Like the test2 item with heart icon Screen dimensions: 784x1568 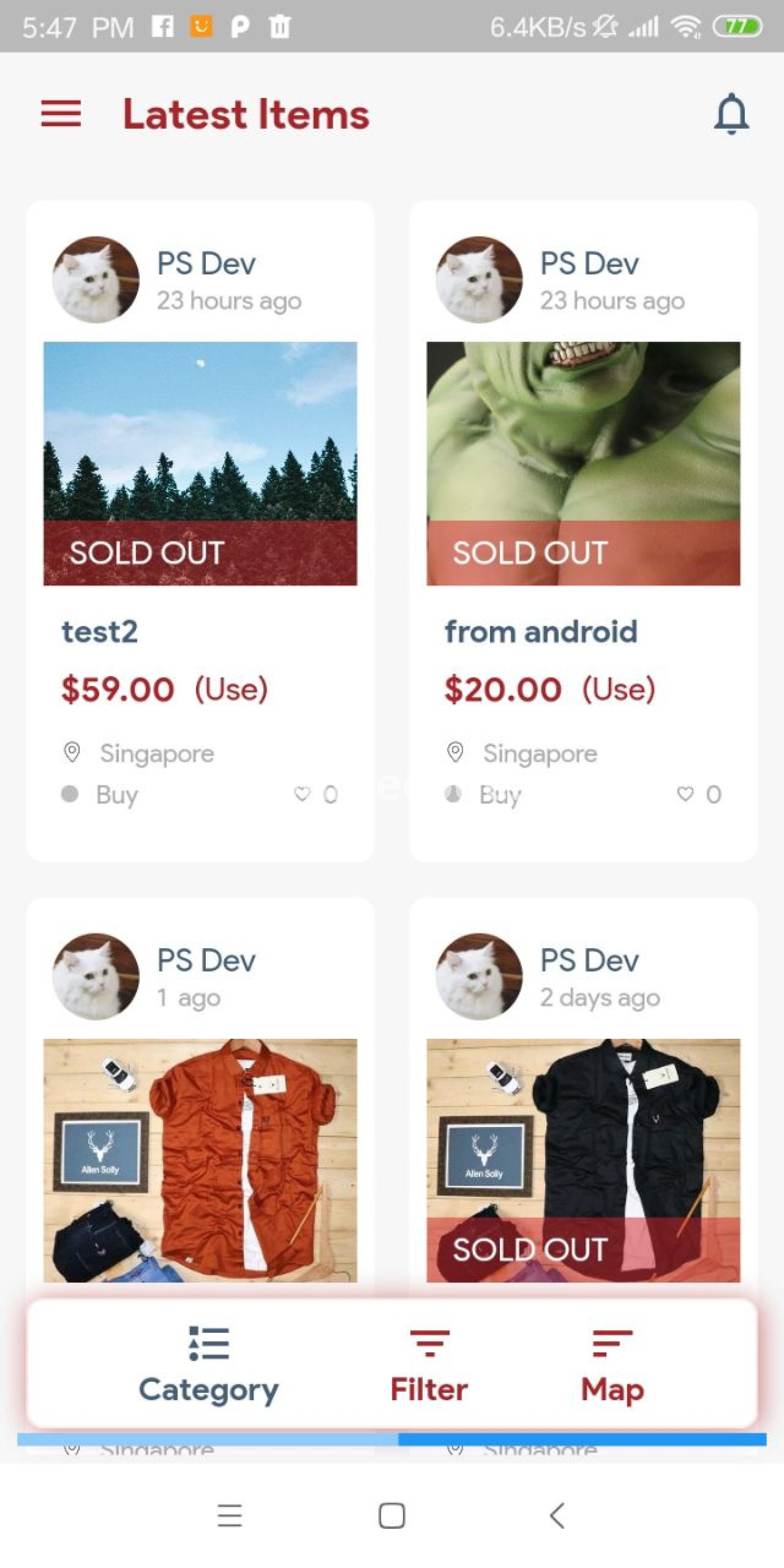[302, 794]
